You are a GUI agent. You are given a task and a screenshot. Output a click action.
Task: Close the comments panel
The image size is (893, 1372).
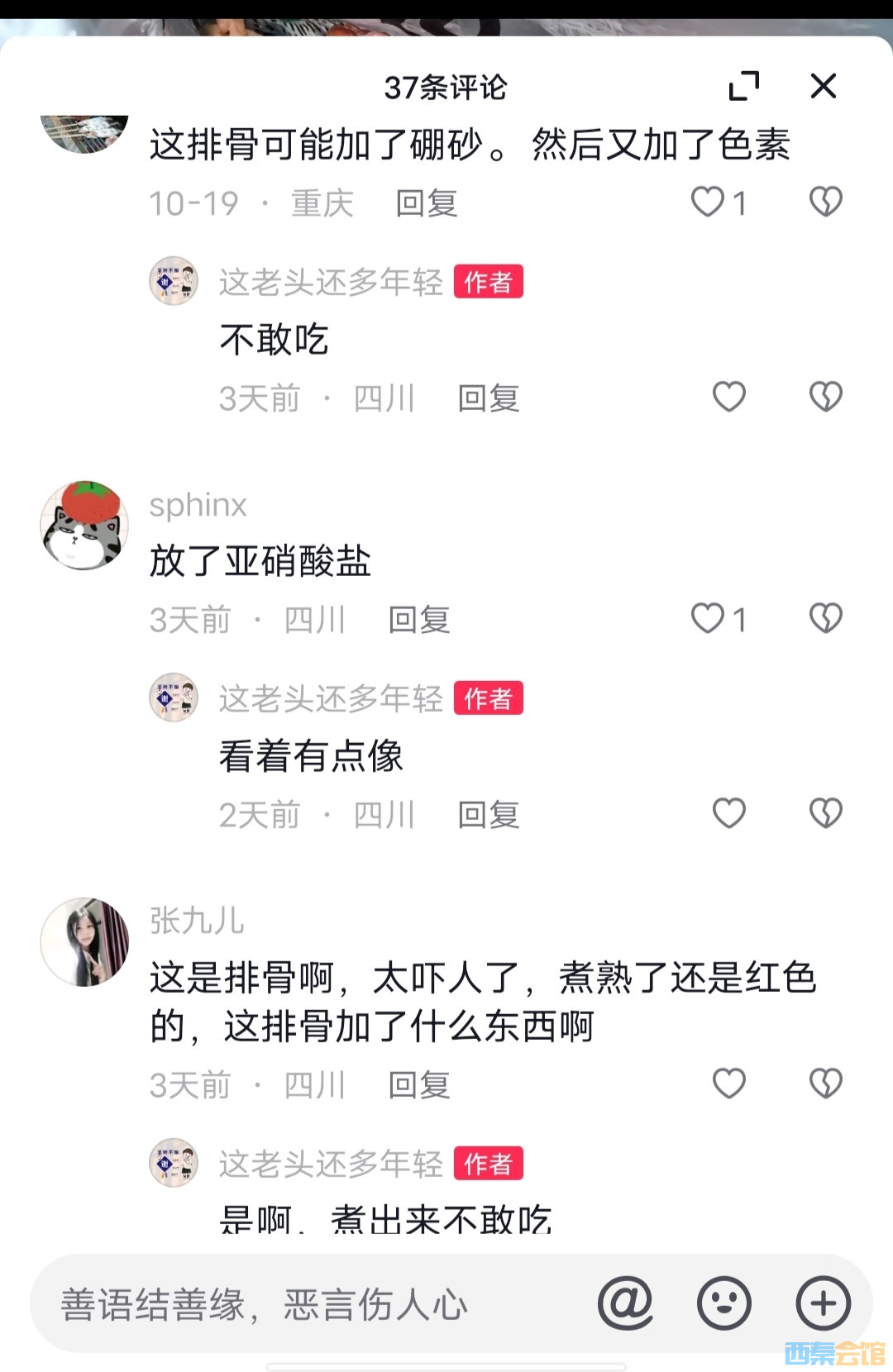pos(823,86)
